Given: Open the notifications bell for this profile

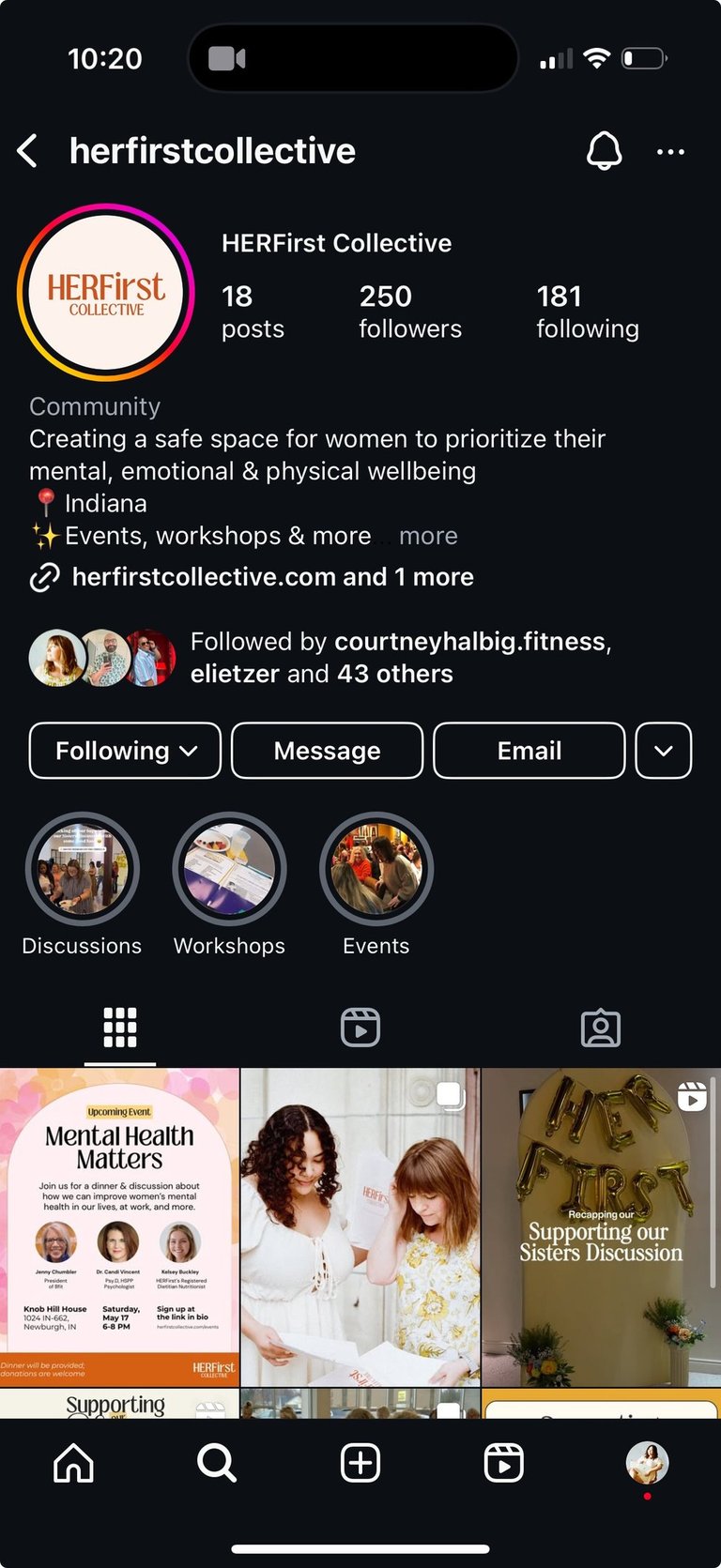Looking at the screenshot, I should coord(604,151).
